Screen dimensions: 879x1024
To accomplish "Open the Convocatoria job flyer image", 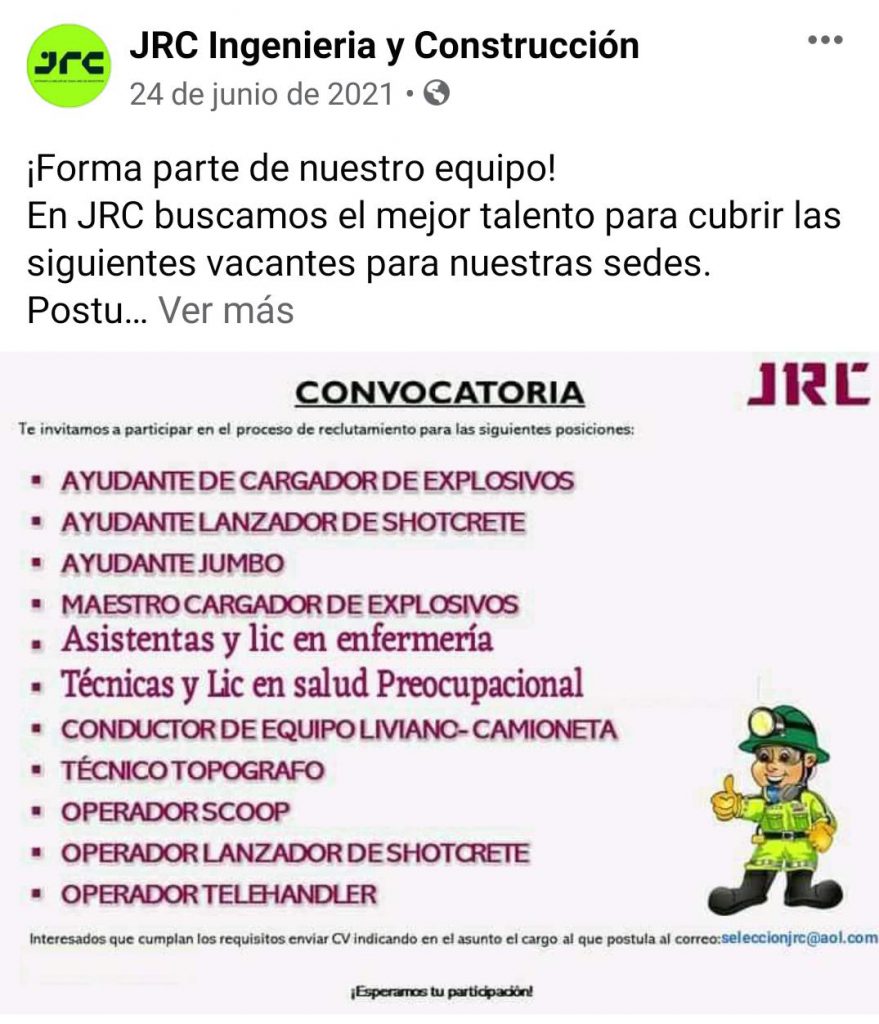I will click(x=440, y=680).
